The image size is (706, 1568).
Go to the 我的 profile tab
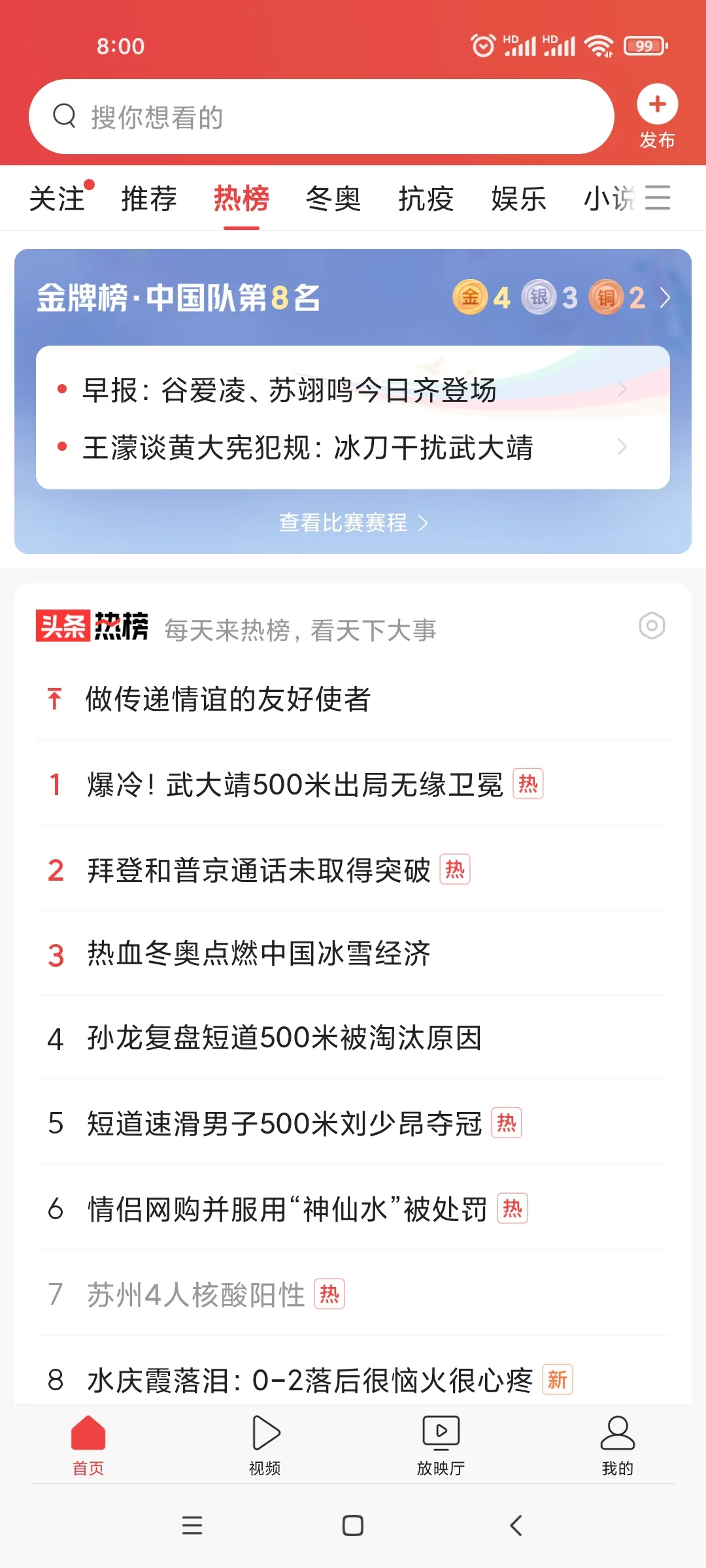[618, 1445]
